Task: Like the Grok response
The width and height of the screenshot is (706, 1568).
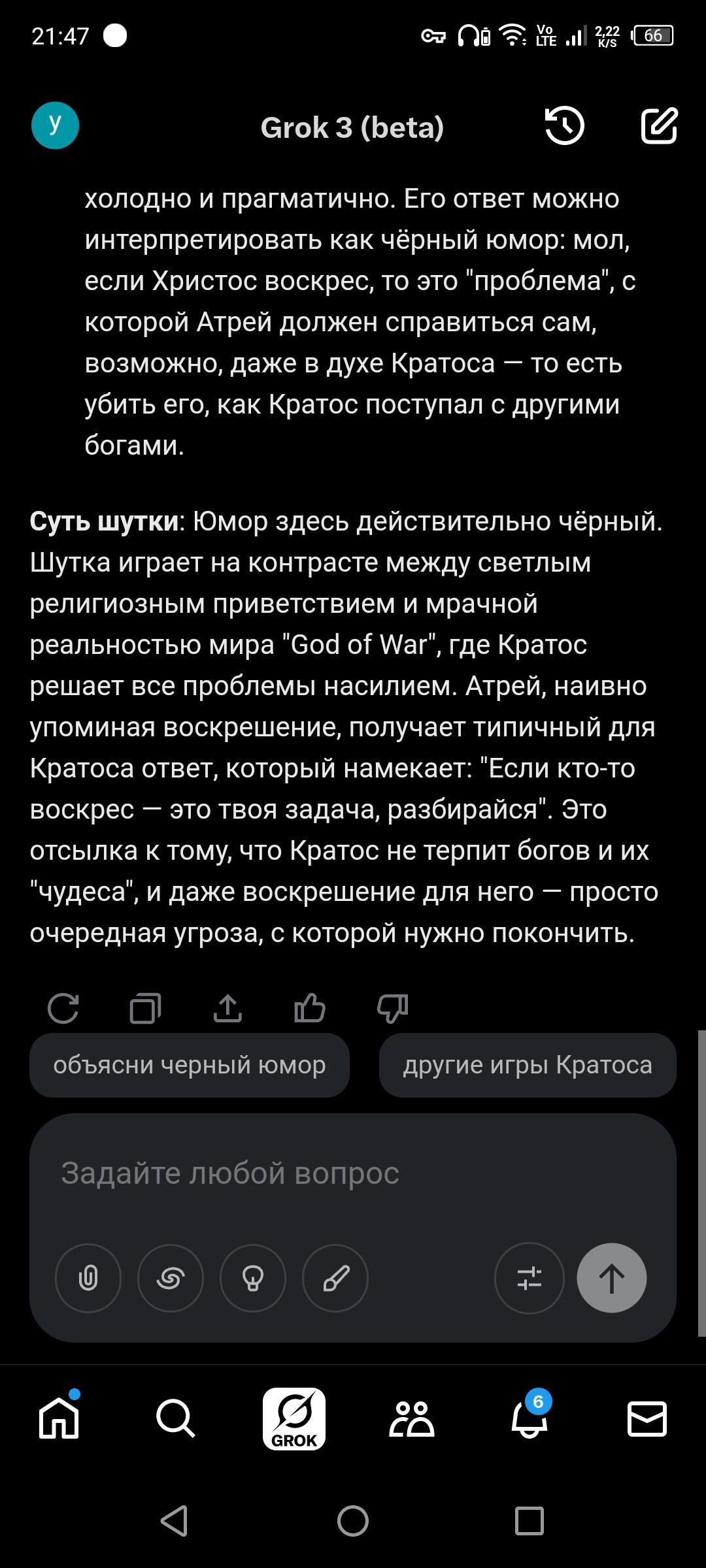Action: [310, 1008]
